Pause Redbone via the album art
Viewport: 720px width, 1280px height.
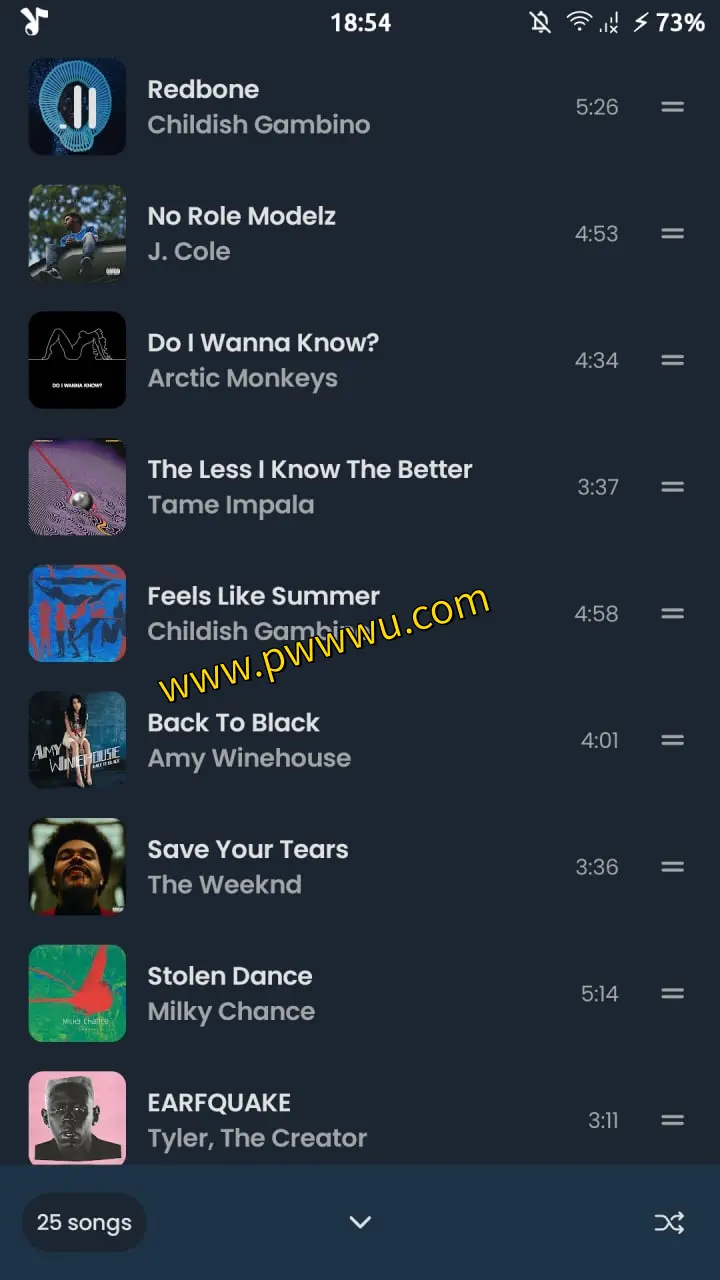click(77, 106)
